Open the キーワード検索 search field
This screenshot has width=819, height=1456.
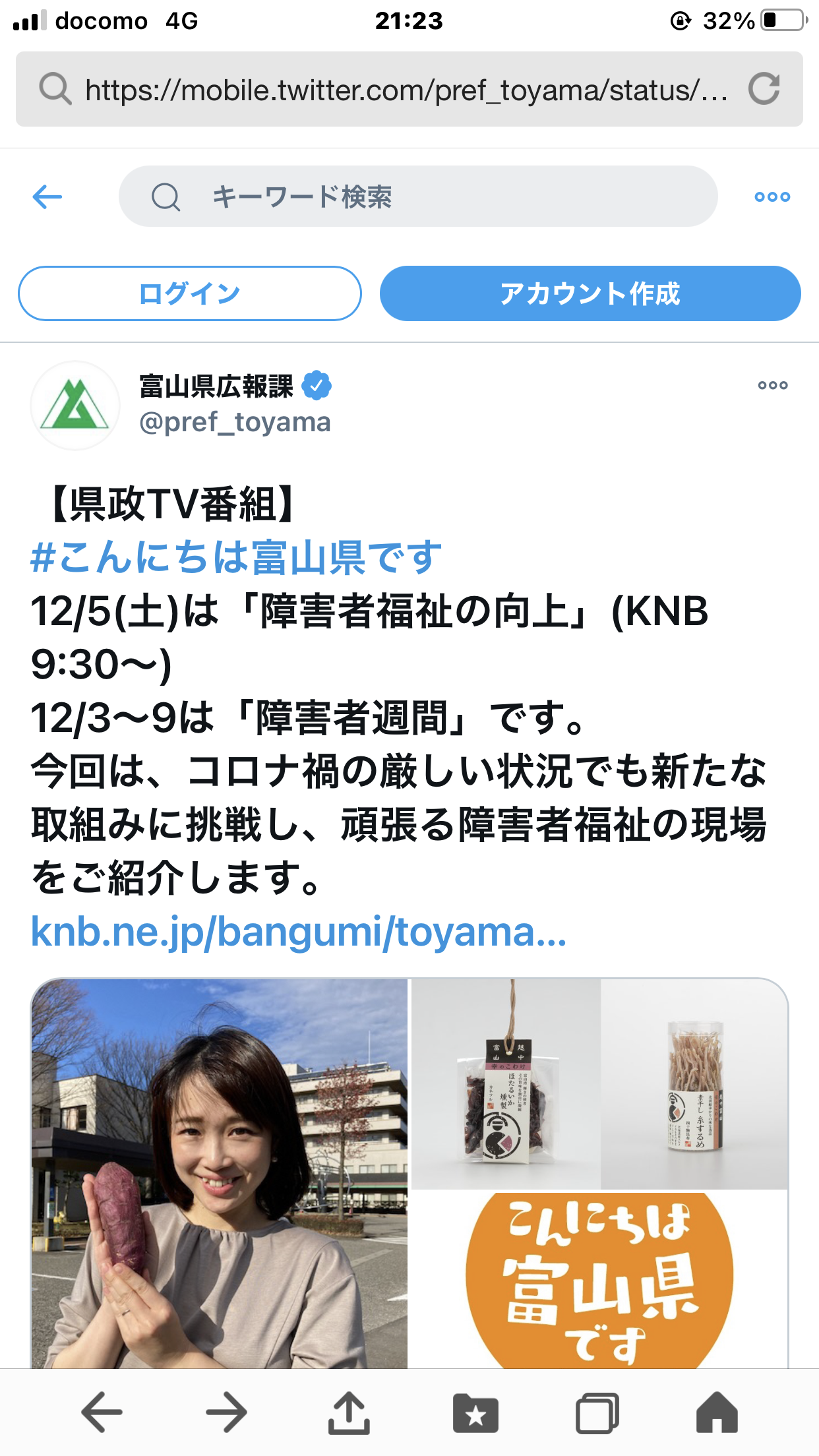tap(418, 197)
